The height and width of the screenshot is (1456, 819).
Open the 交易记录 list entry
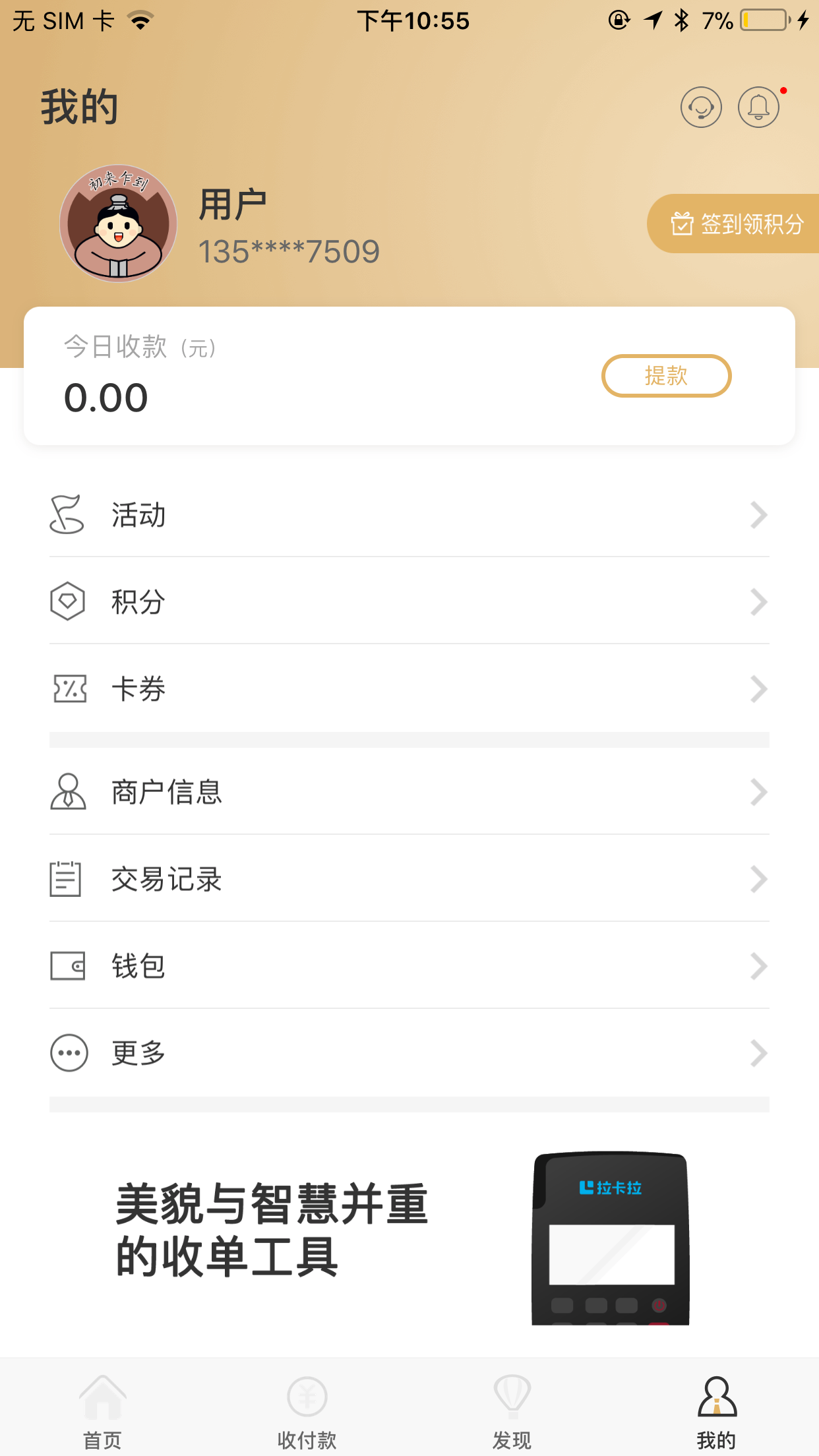[x=409, y=879]
